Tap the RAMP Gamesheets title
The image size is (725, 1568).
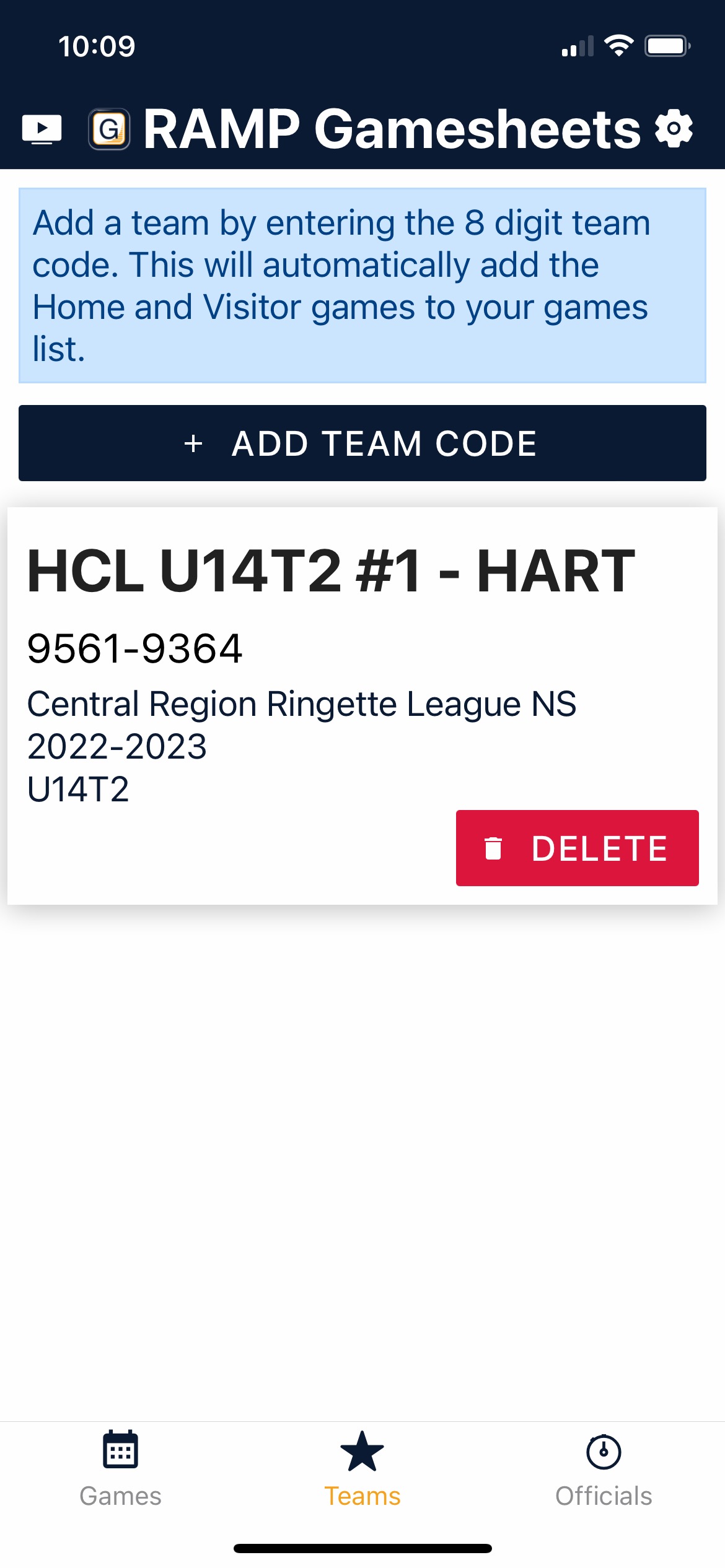pyautogui.click(x=390, y=128)
